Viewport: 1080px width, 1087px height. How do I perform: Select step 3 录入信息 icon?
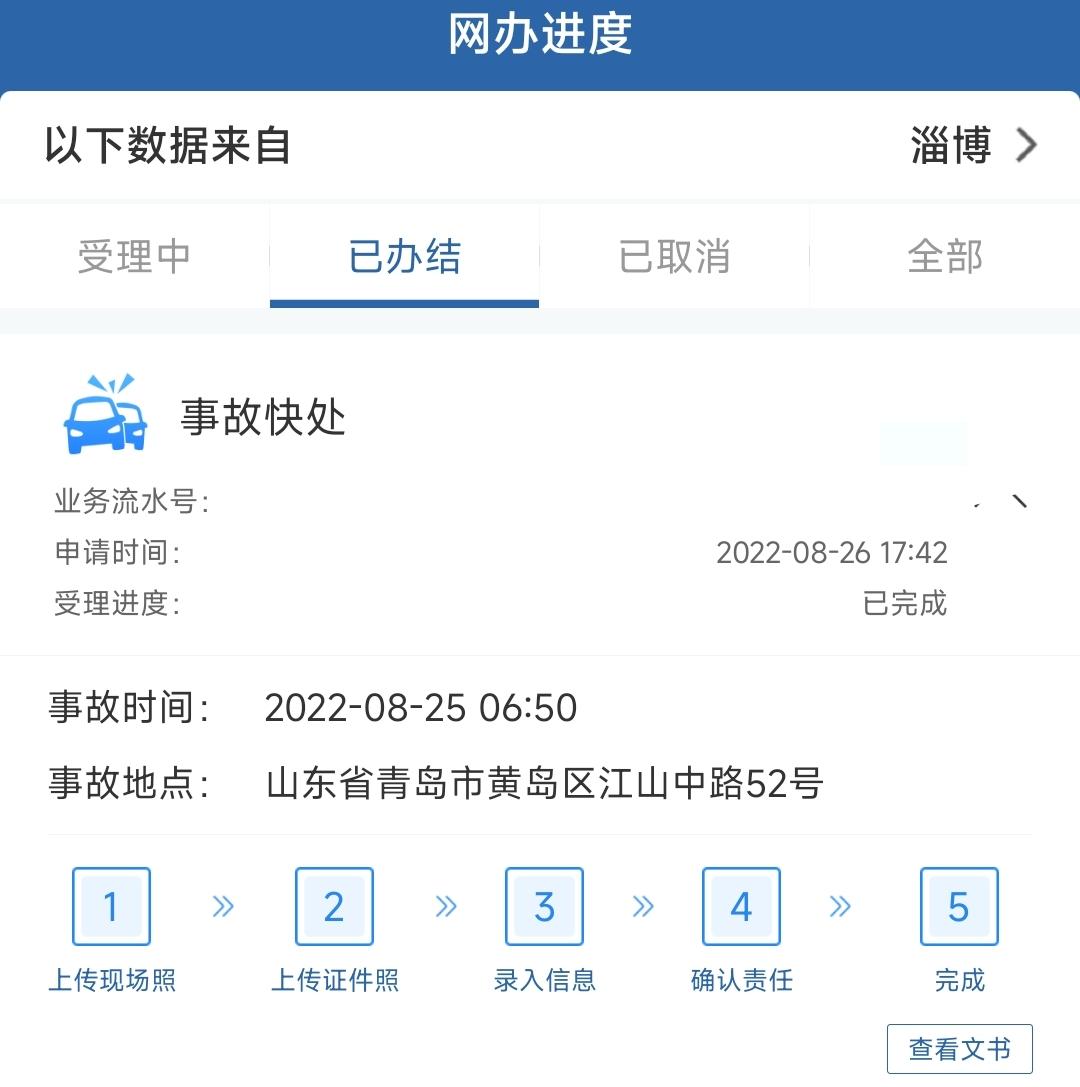(x=544, y=906)
